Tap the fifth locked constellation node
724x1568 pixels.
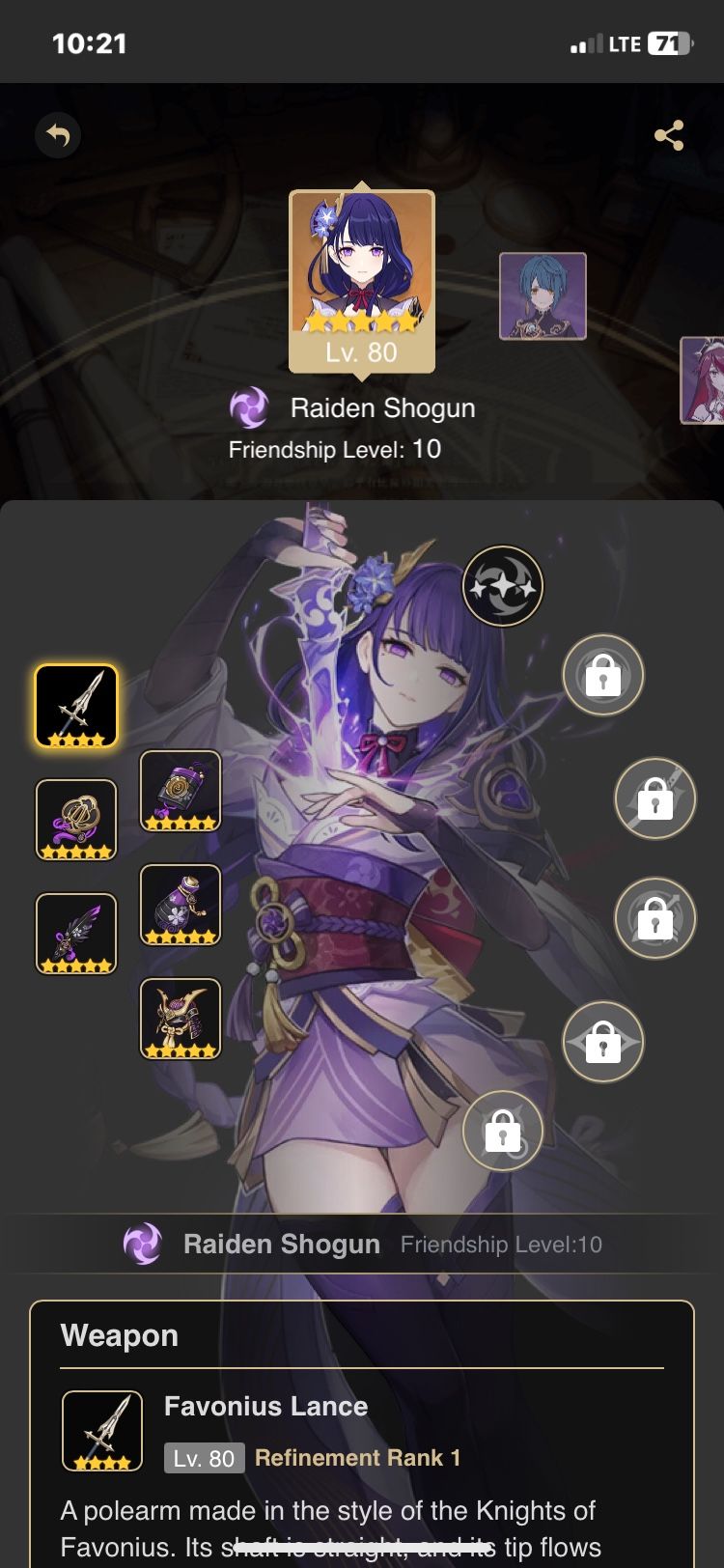[603, 1042]
